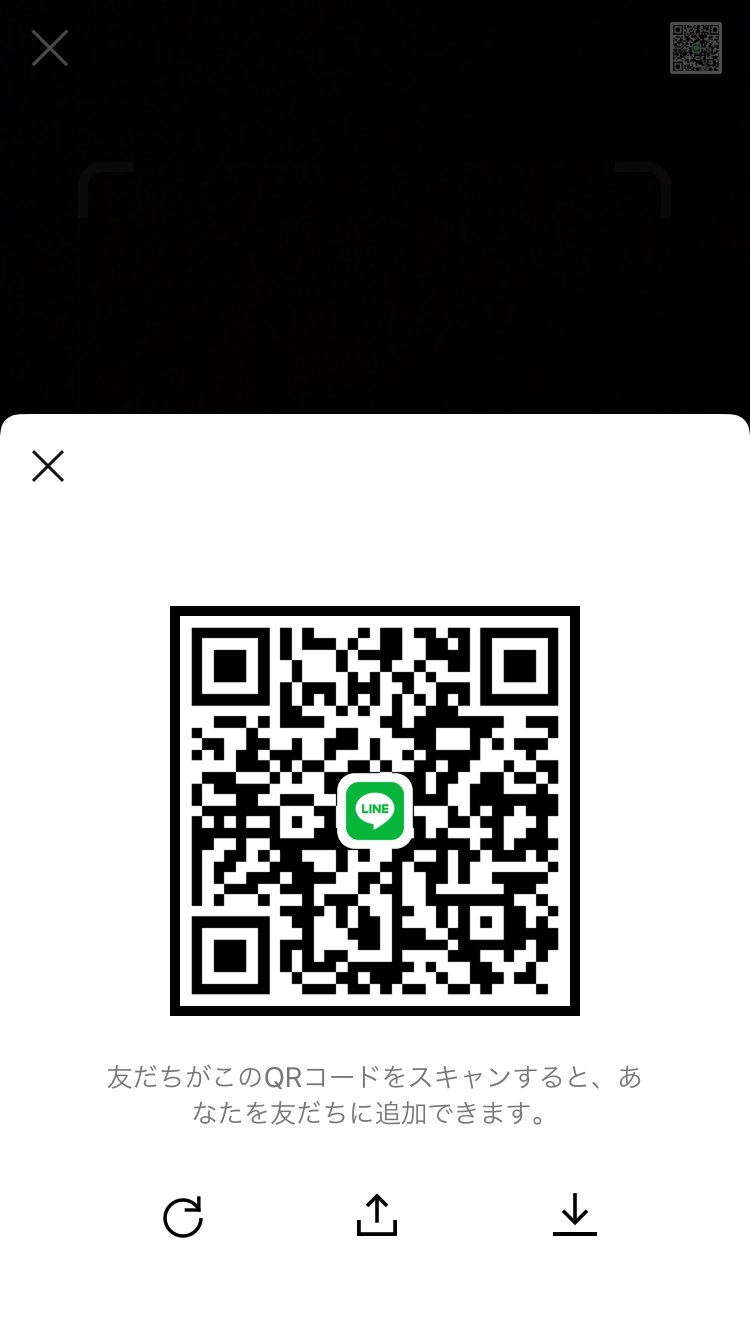Download the QR code image
This screenshot has height=1334, width=750.
tap(574, 1215)
